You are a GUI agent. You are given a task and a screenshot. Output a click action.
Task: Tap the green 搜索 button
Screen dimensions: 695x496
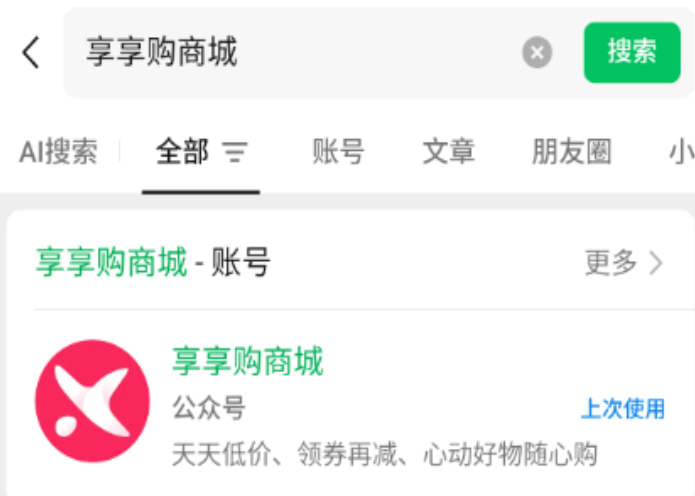pyautogui.click(x=631, y=52)
